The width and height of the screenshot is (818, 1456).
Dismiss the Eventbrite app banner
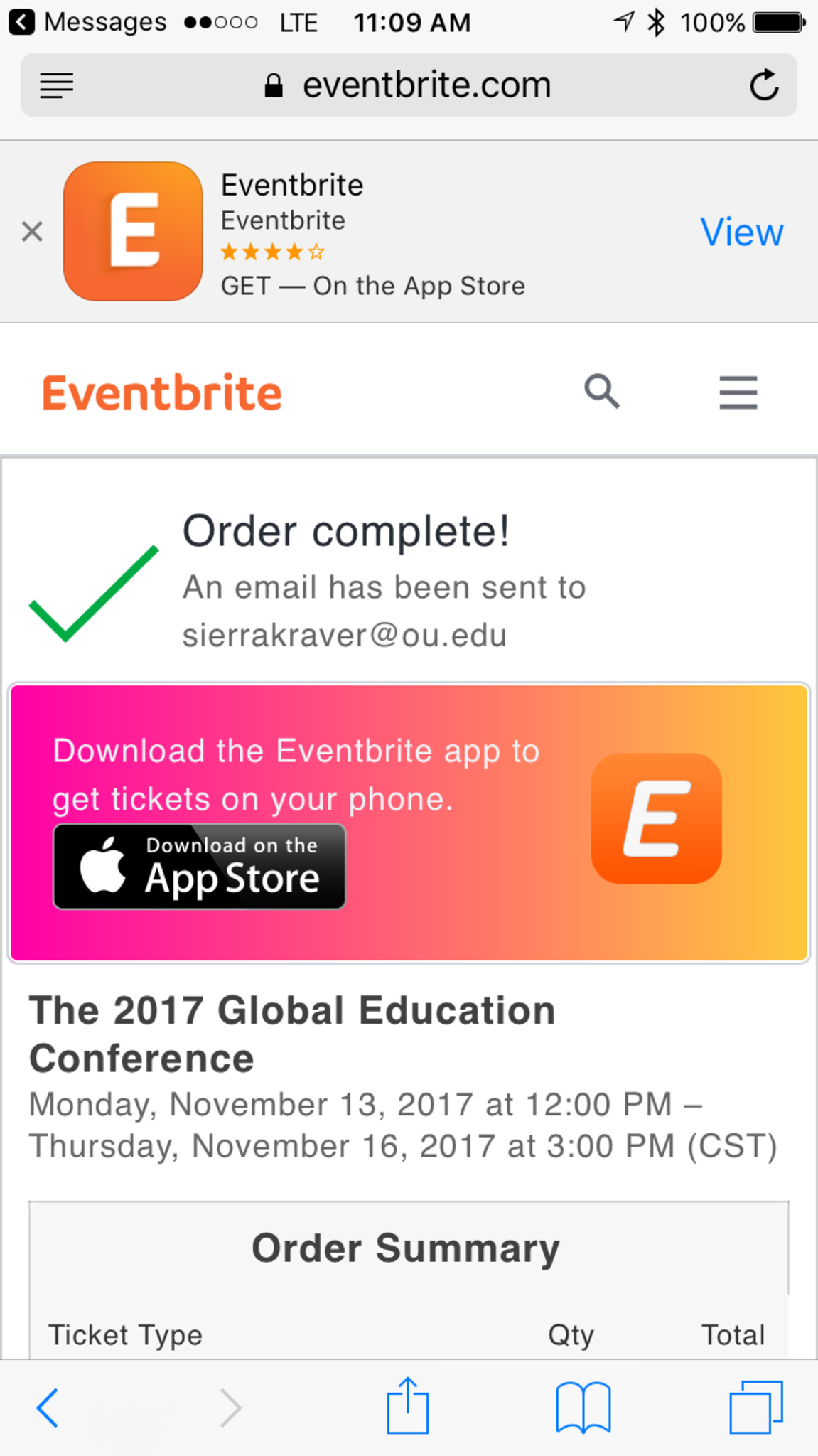32,232
